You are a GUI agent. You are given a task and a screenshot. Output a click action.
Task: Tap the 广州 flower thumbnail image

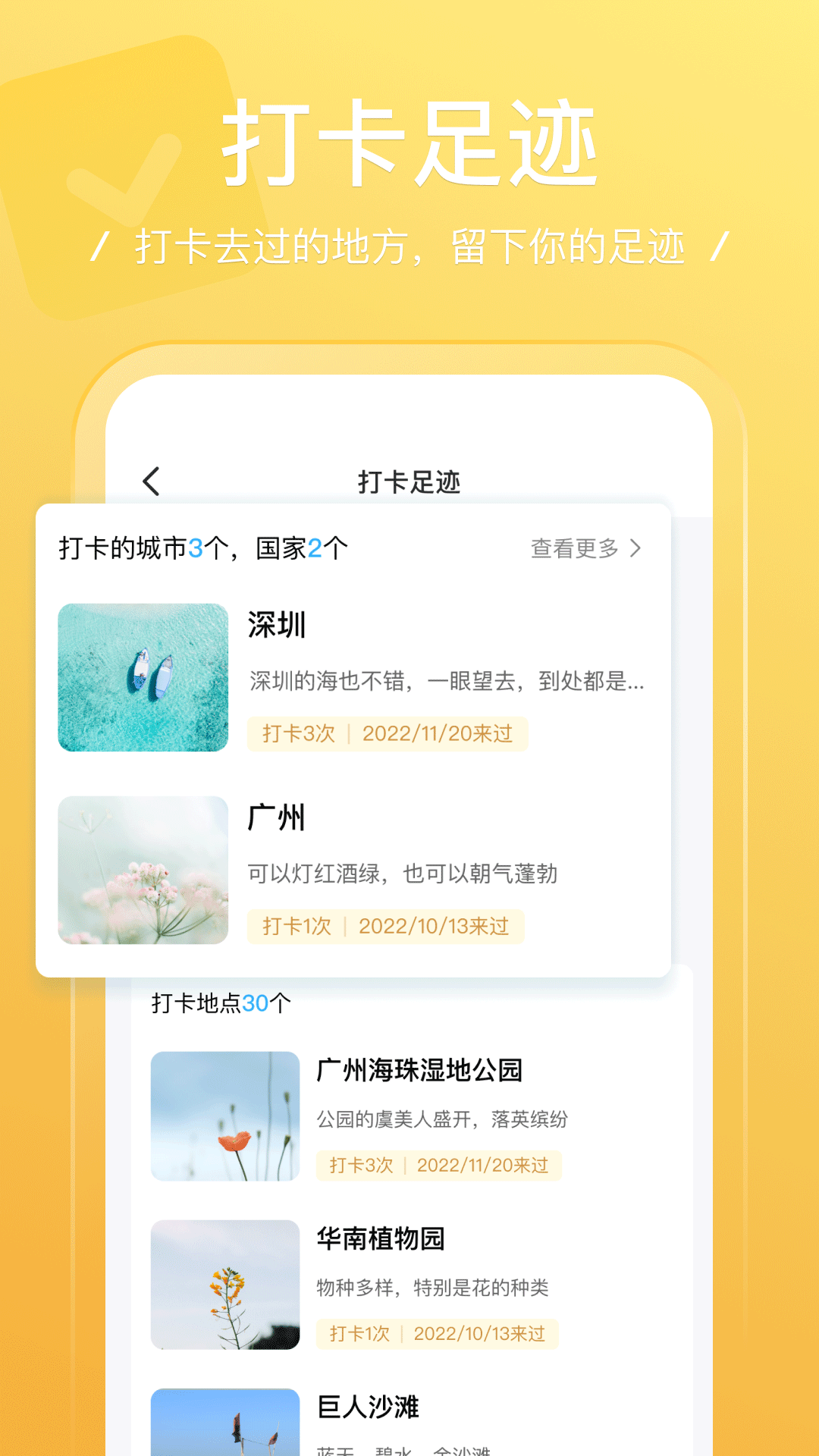coord(142,870)
